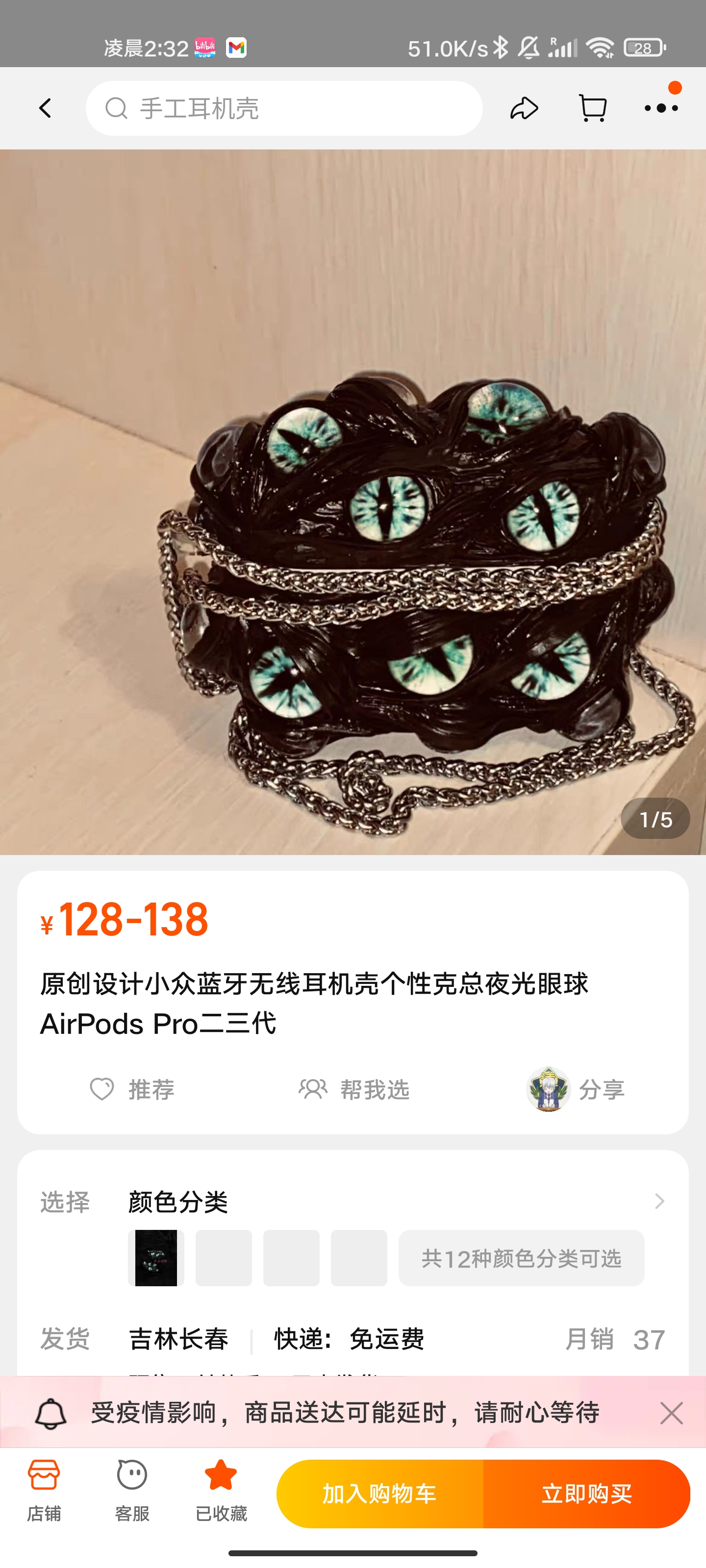Tap the 手工耳机壳 search box
This screenshot has width=706, height=1568.
(x=284, y=108)
